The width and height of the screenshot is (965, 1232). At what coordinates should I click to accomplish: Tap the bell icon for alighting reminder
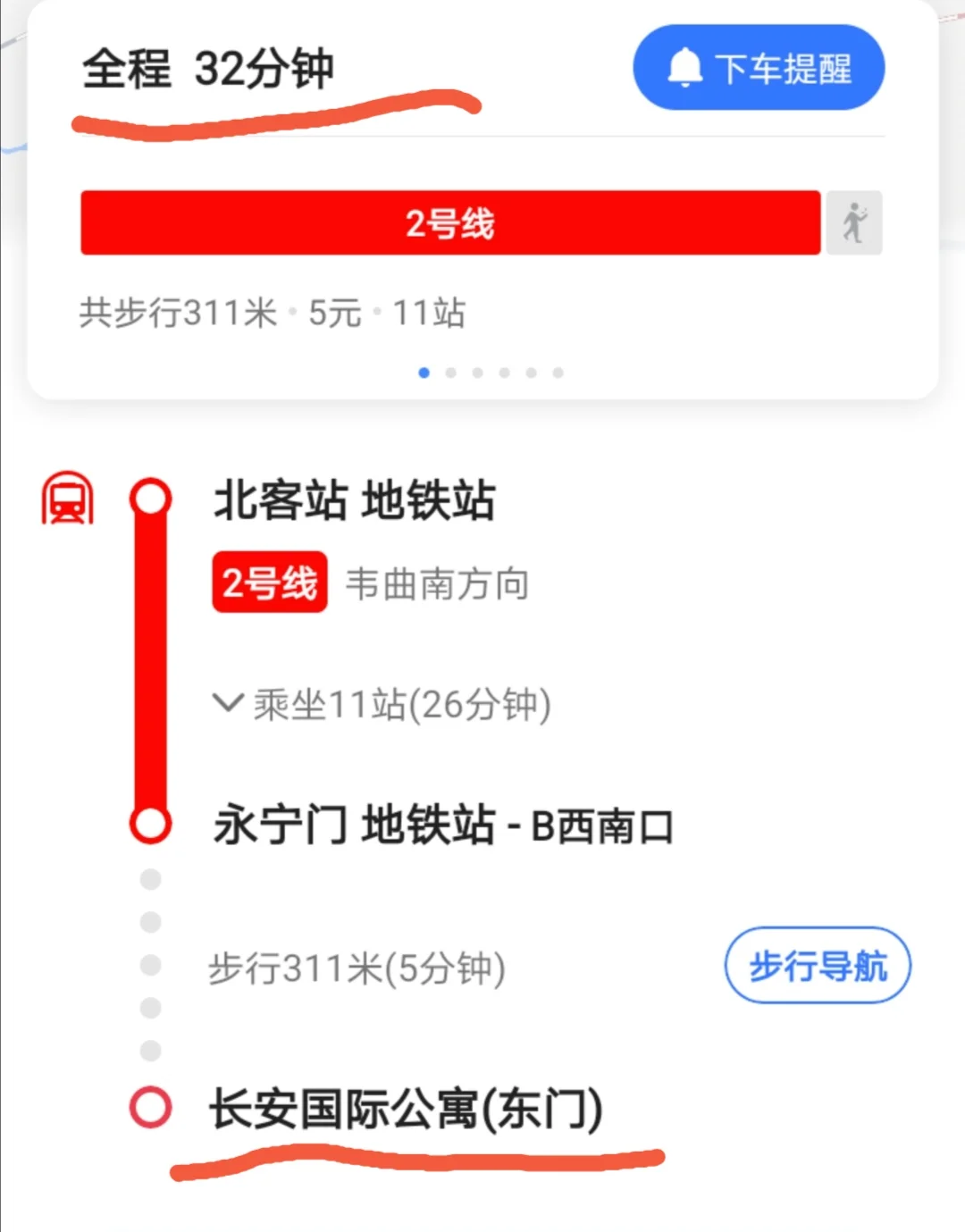[684, 66]
